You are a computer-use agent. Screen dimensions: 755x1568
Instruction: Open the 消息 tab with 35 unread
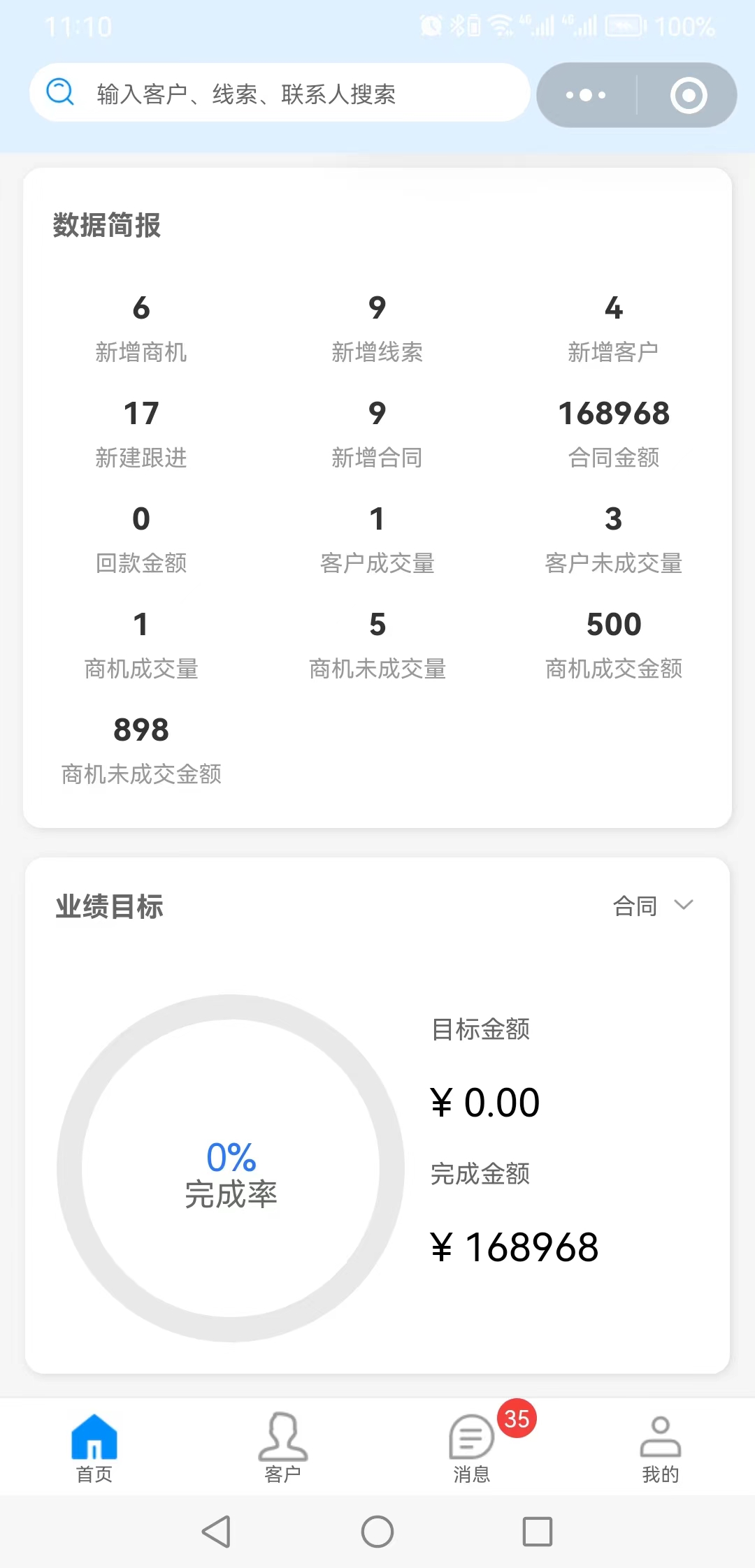[472, 1446]
